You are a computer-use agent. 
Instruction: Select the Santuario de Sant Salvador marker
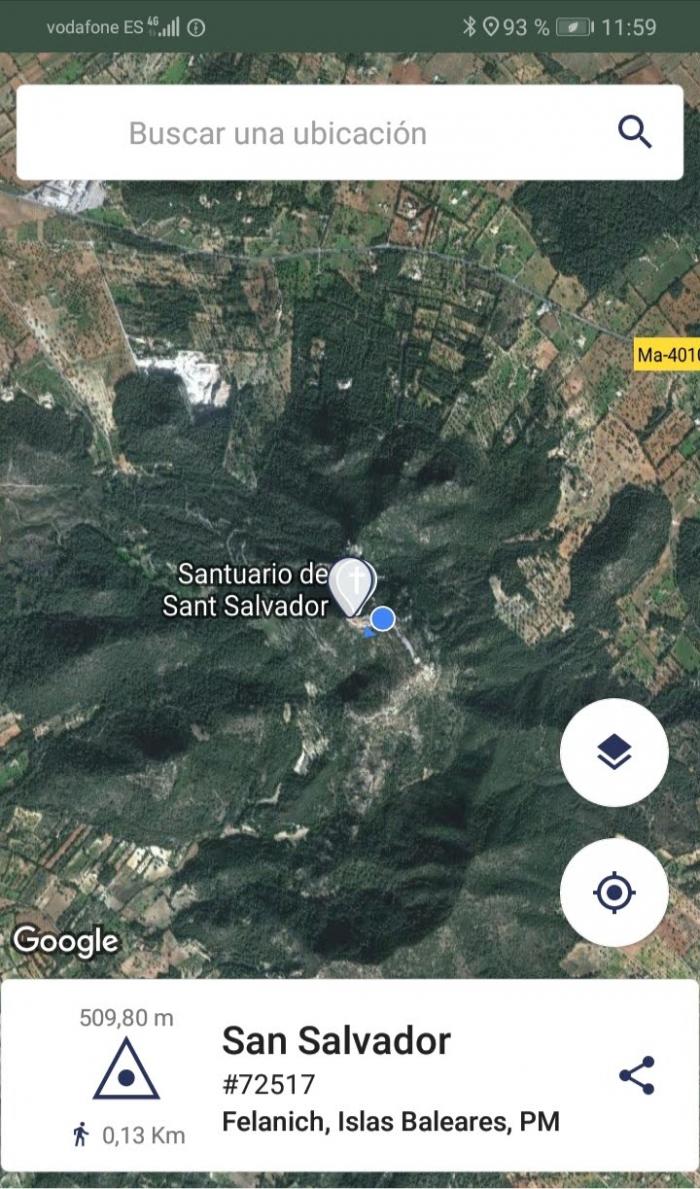352,587
